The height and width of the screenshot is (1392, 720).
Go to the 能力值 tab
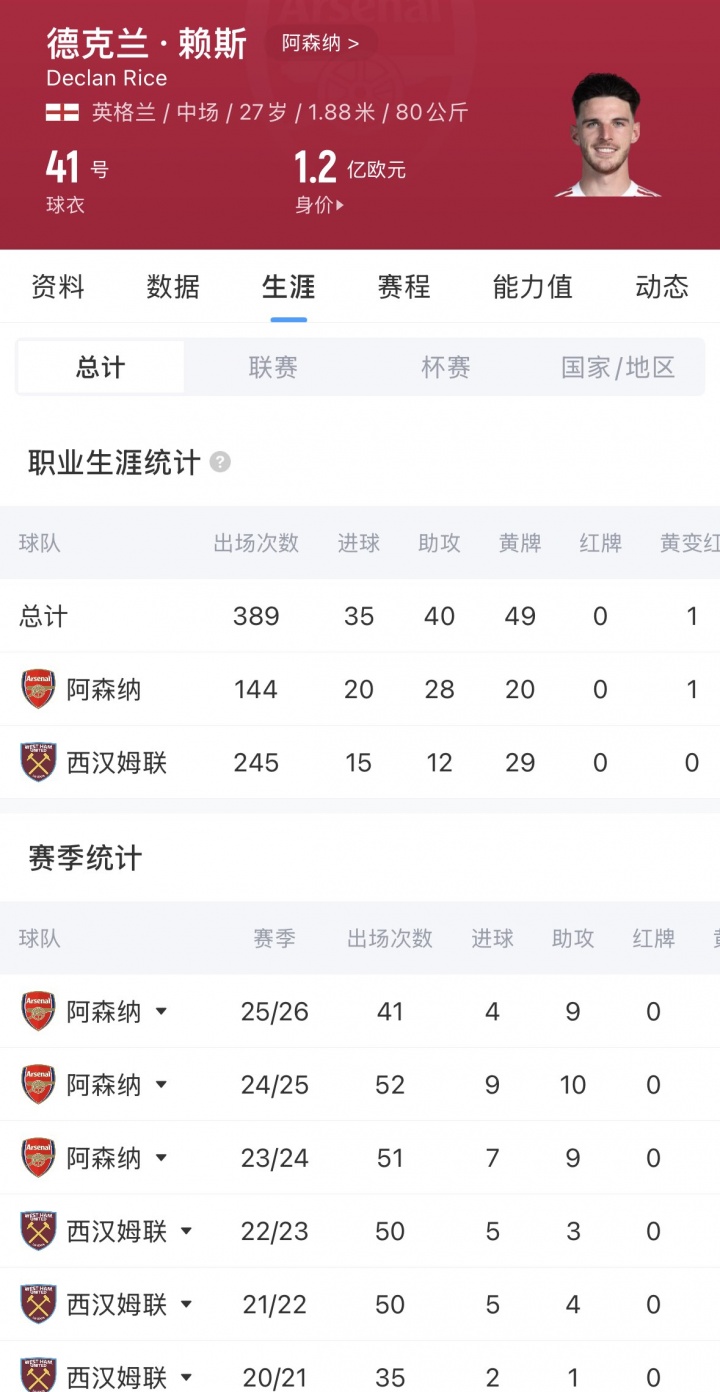[x=532, y=287]
